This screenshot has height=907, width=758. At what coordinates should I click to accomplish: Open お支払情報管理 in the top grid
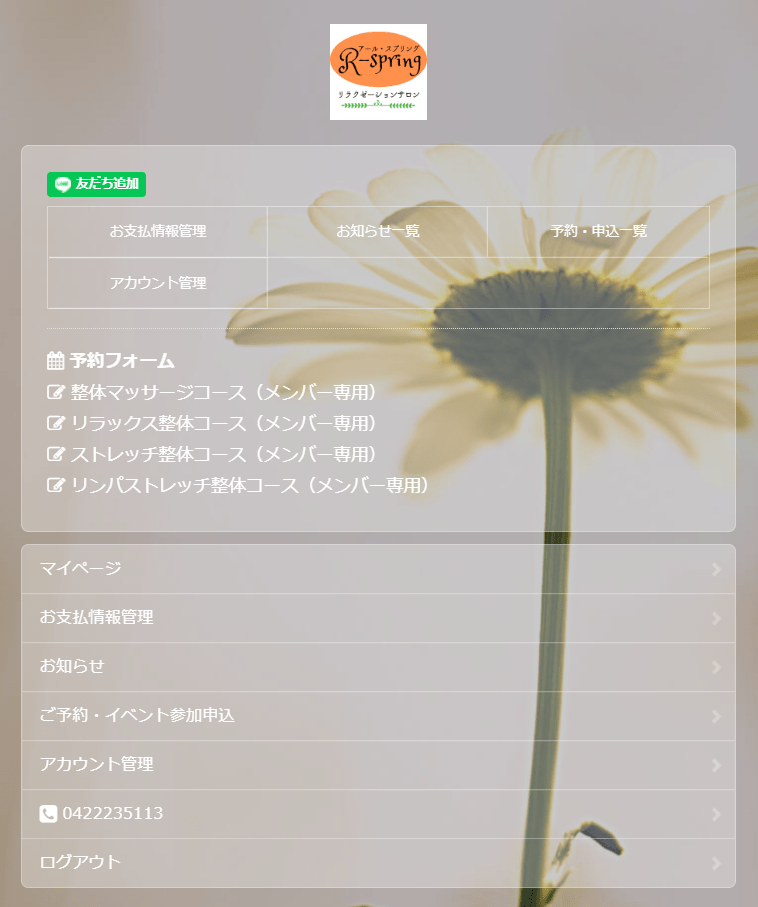(158, 231)
